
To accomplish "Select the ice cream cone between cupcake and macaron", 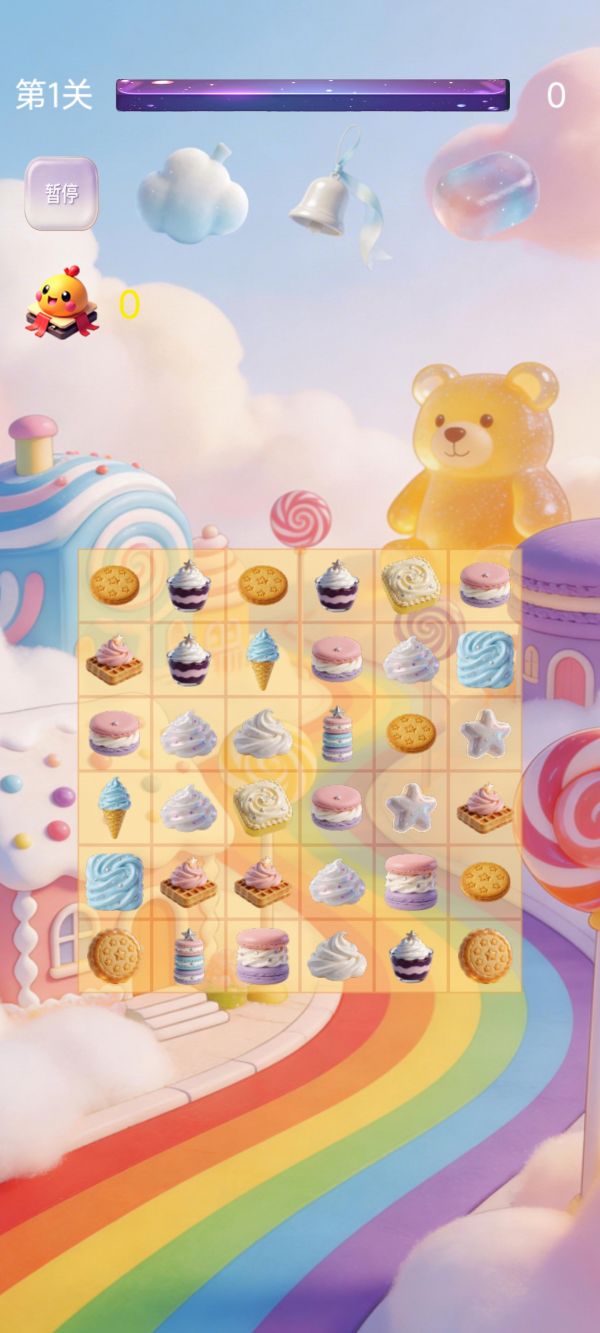I will tap(262, 658).
